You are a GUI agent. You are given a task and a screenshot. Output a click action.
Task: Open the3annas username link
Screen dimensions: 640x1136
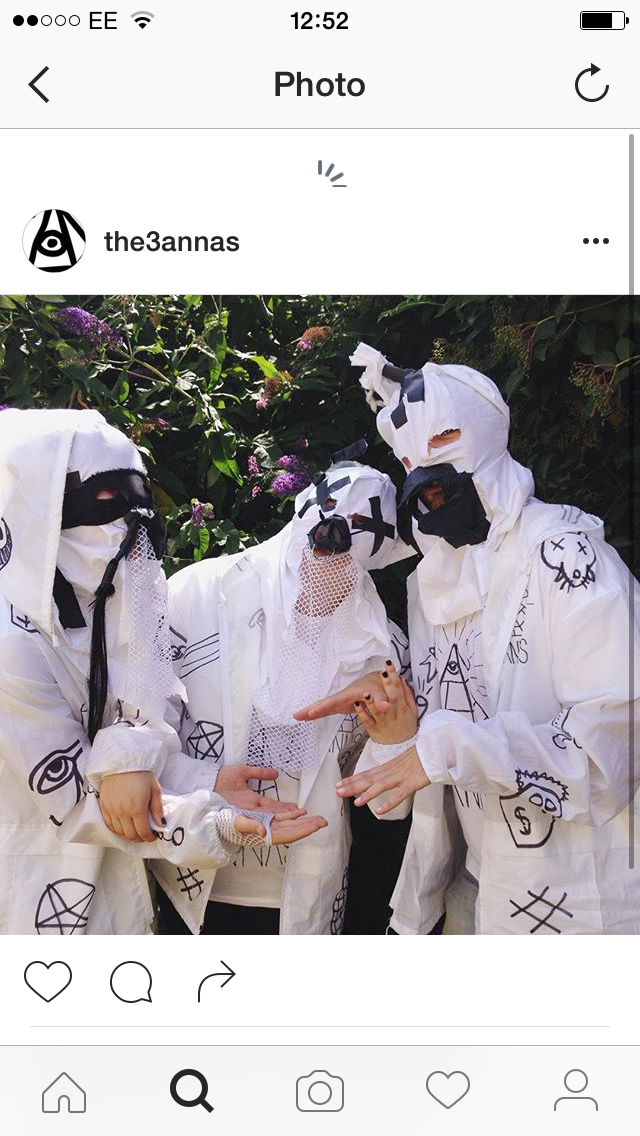172,241
